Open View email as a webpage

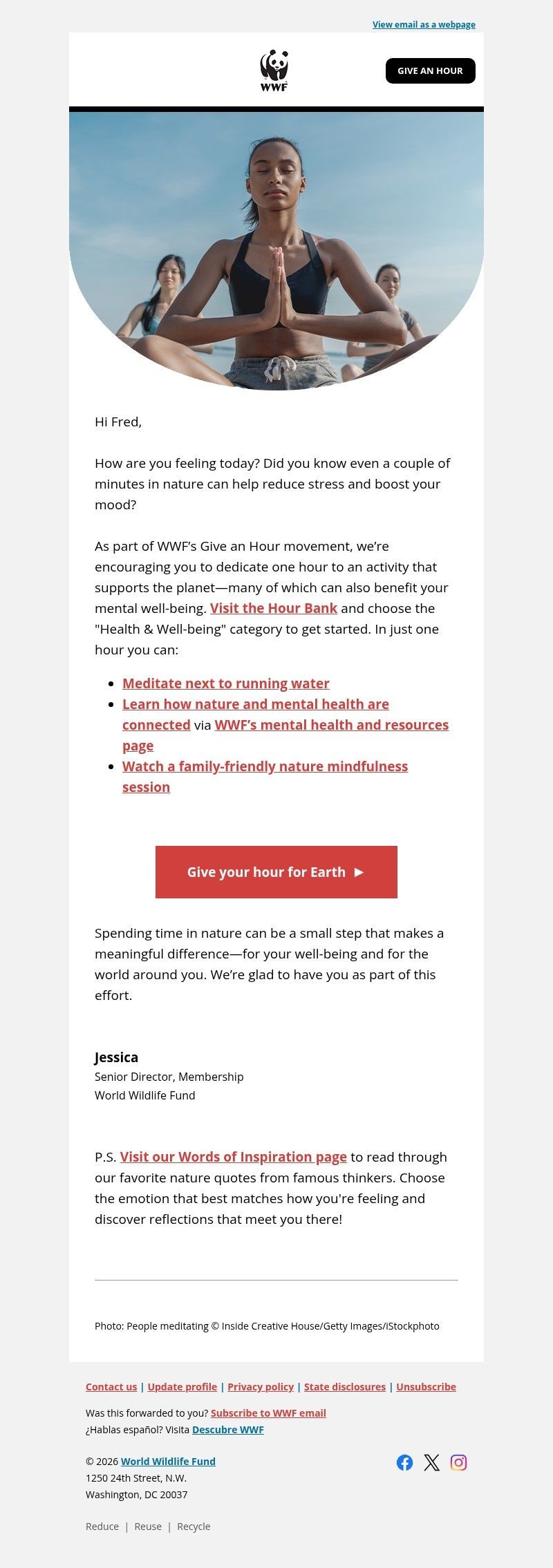tap(422, 24)
